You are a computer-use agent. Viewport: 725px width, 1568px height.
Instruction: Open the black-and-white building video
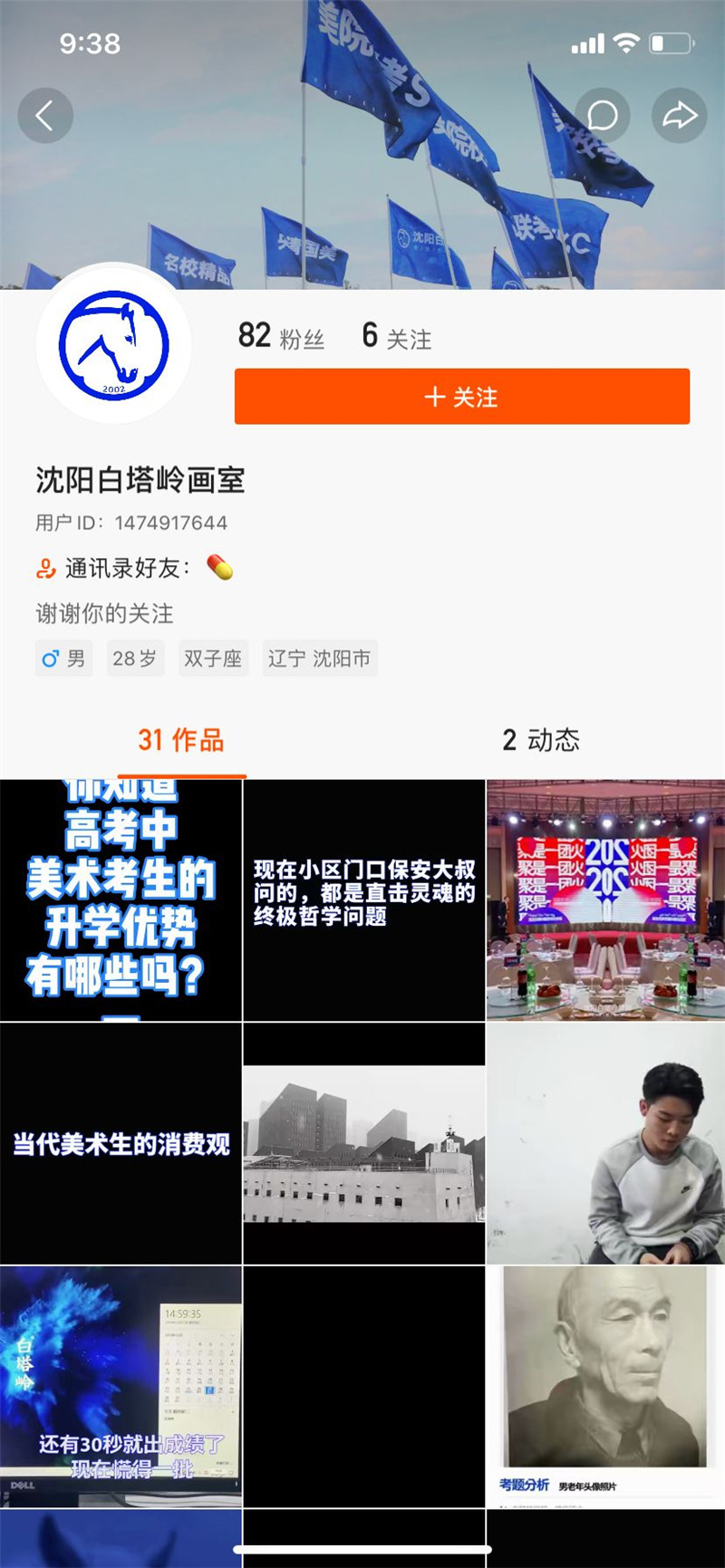(364, 1144)
